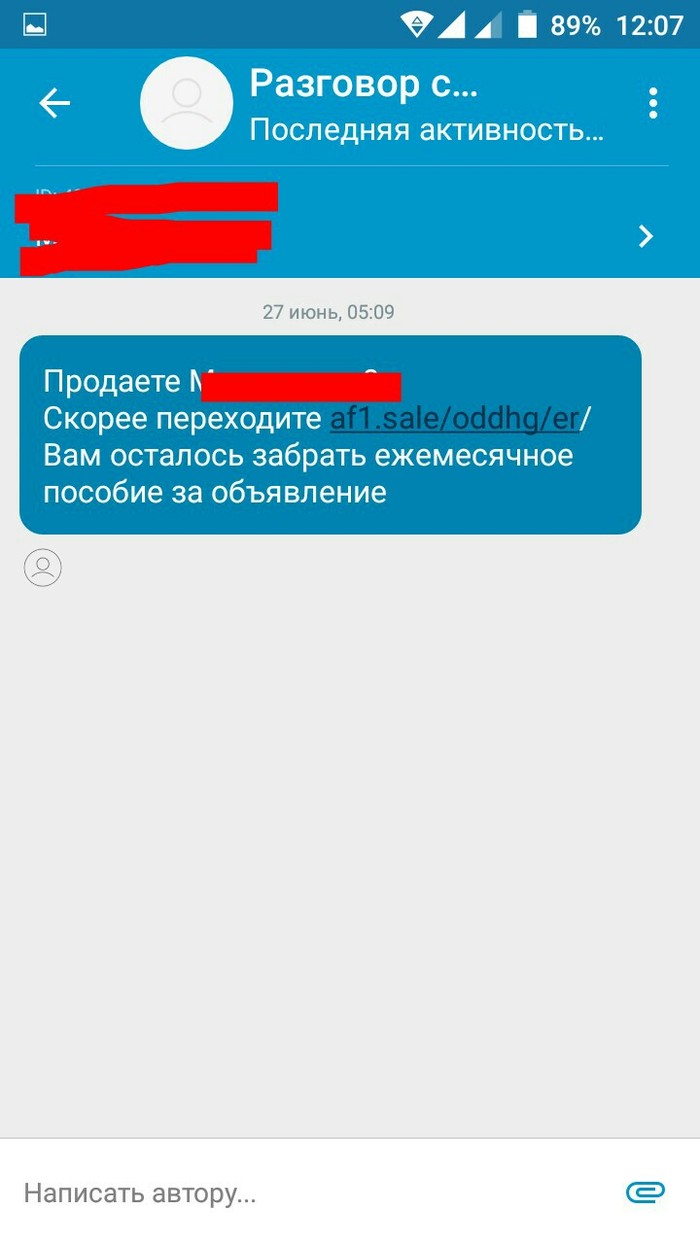Open the three-dot overflow menu

click(x=653, y=103)
